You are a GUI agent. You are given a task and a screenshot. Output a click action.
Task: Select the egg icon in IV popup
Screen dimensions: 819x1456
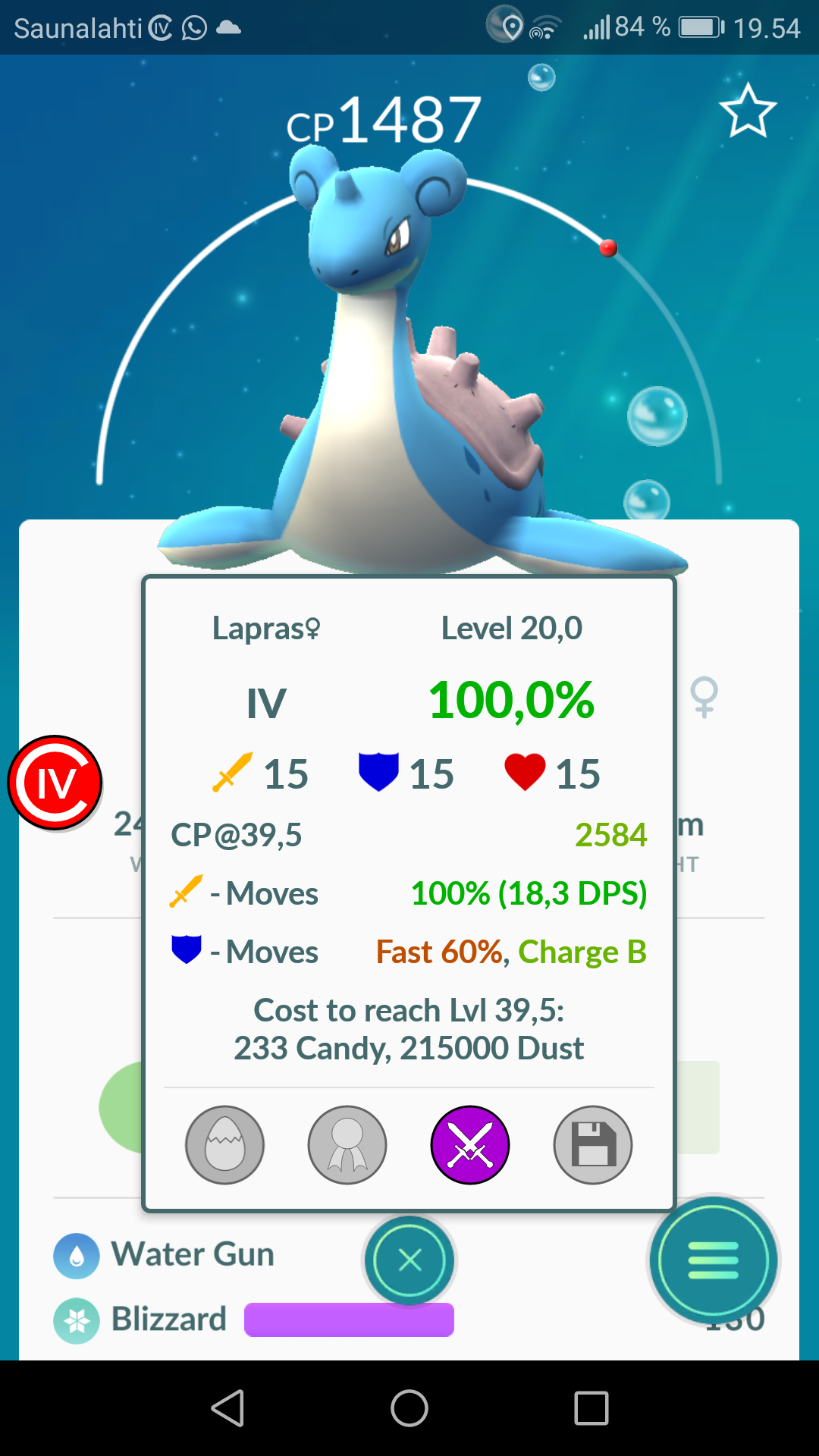(x=224, y=1144)
